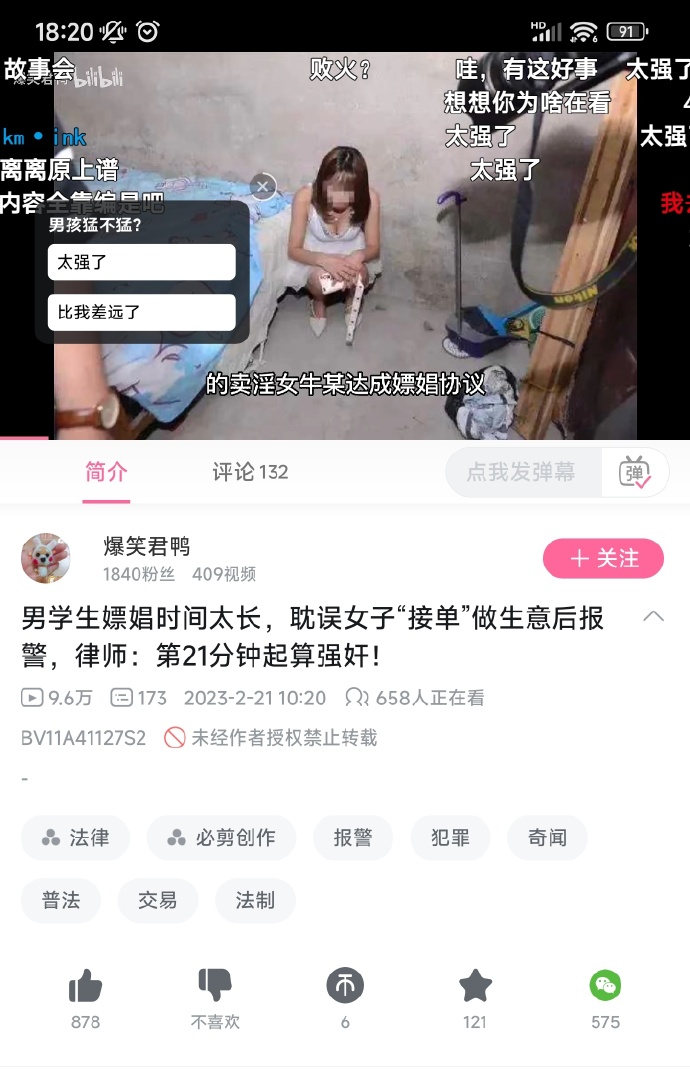
Task: Open the 普法 tag chip
Action: 60,900
